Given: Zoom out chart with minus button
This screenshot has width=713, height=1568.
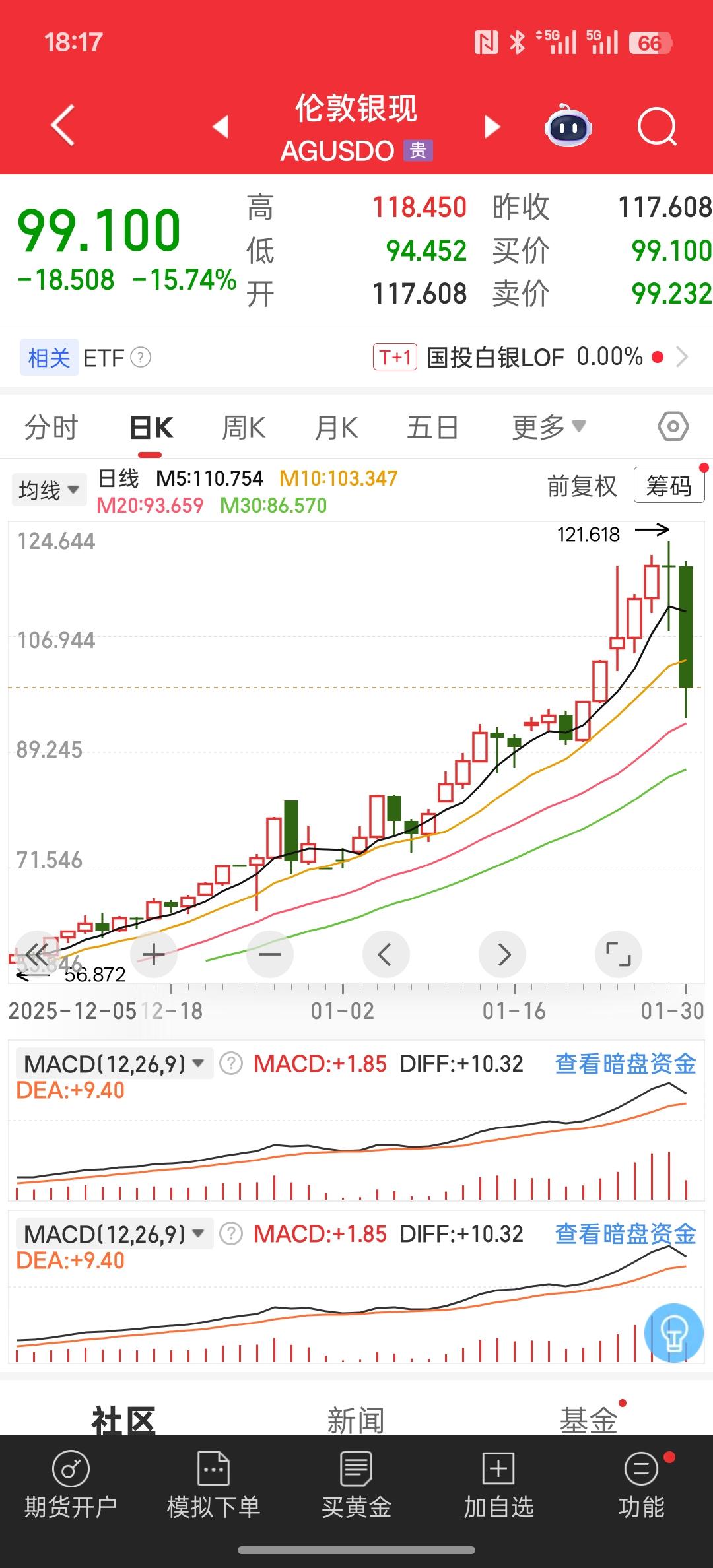Looking at the screenshot, I should [x=269, y=954].
